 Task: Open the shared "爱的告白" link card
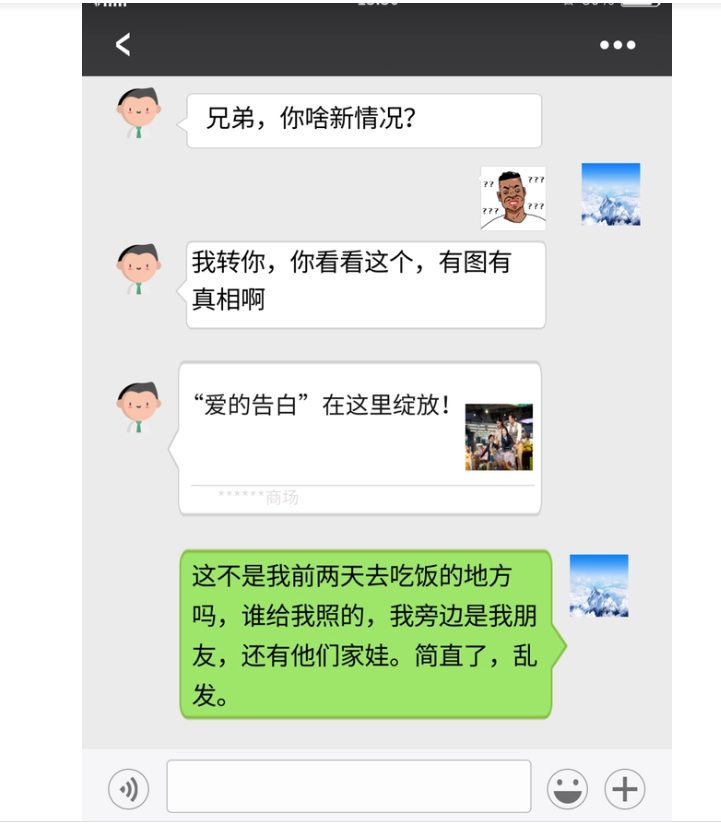360,438
